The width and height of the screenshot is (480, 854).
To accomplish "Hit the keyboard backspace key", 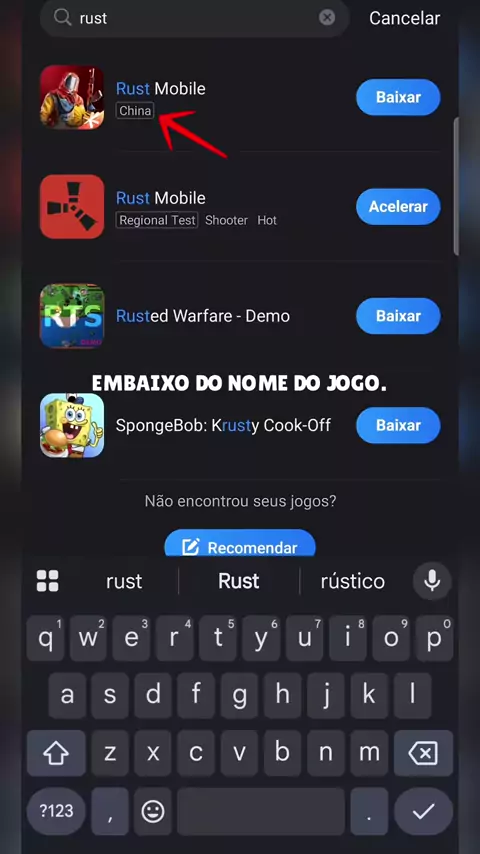I will (423, 754).
